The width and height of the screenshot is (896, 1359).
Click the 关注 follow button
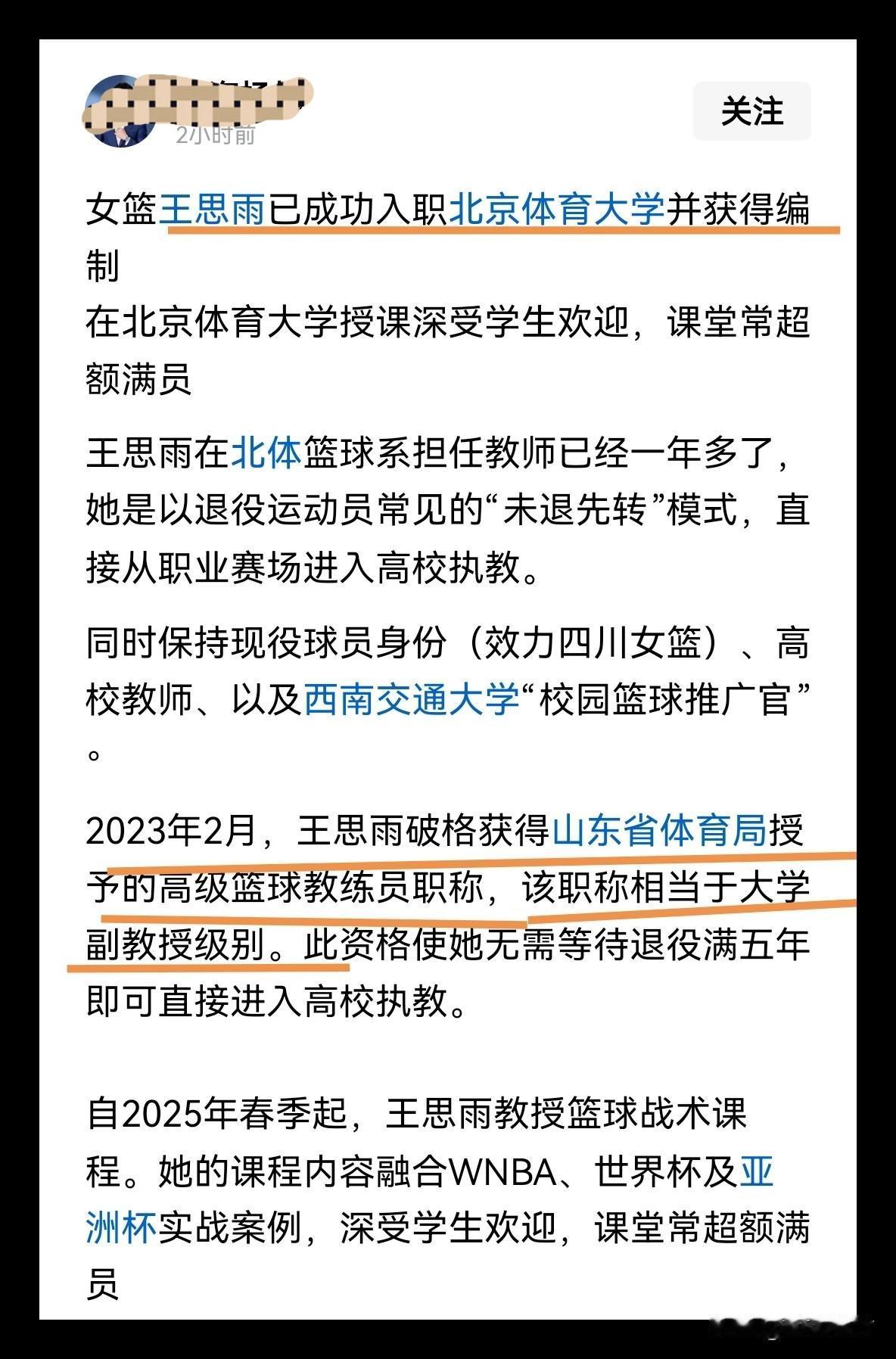click(753, 112)
